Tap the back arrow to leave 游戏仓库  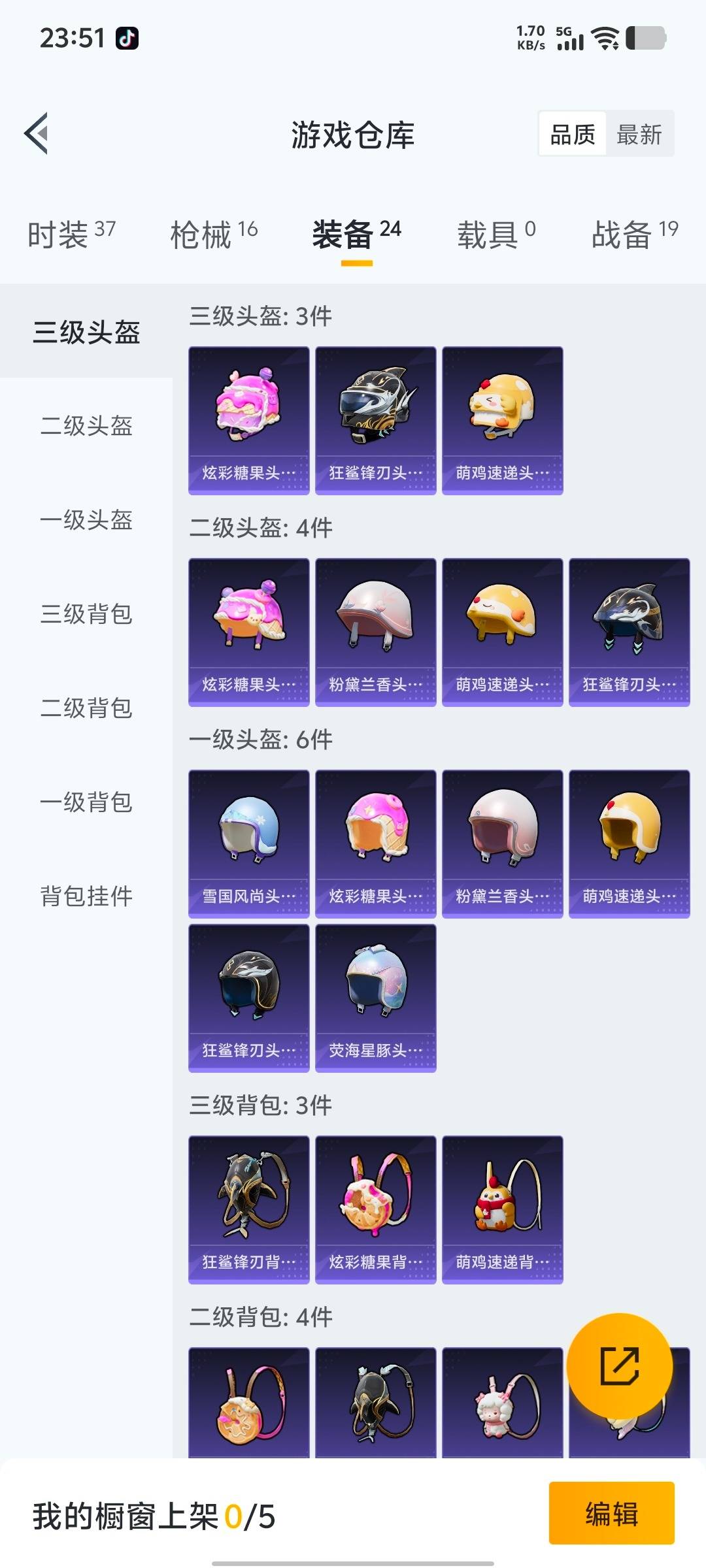pos(37,134)
